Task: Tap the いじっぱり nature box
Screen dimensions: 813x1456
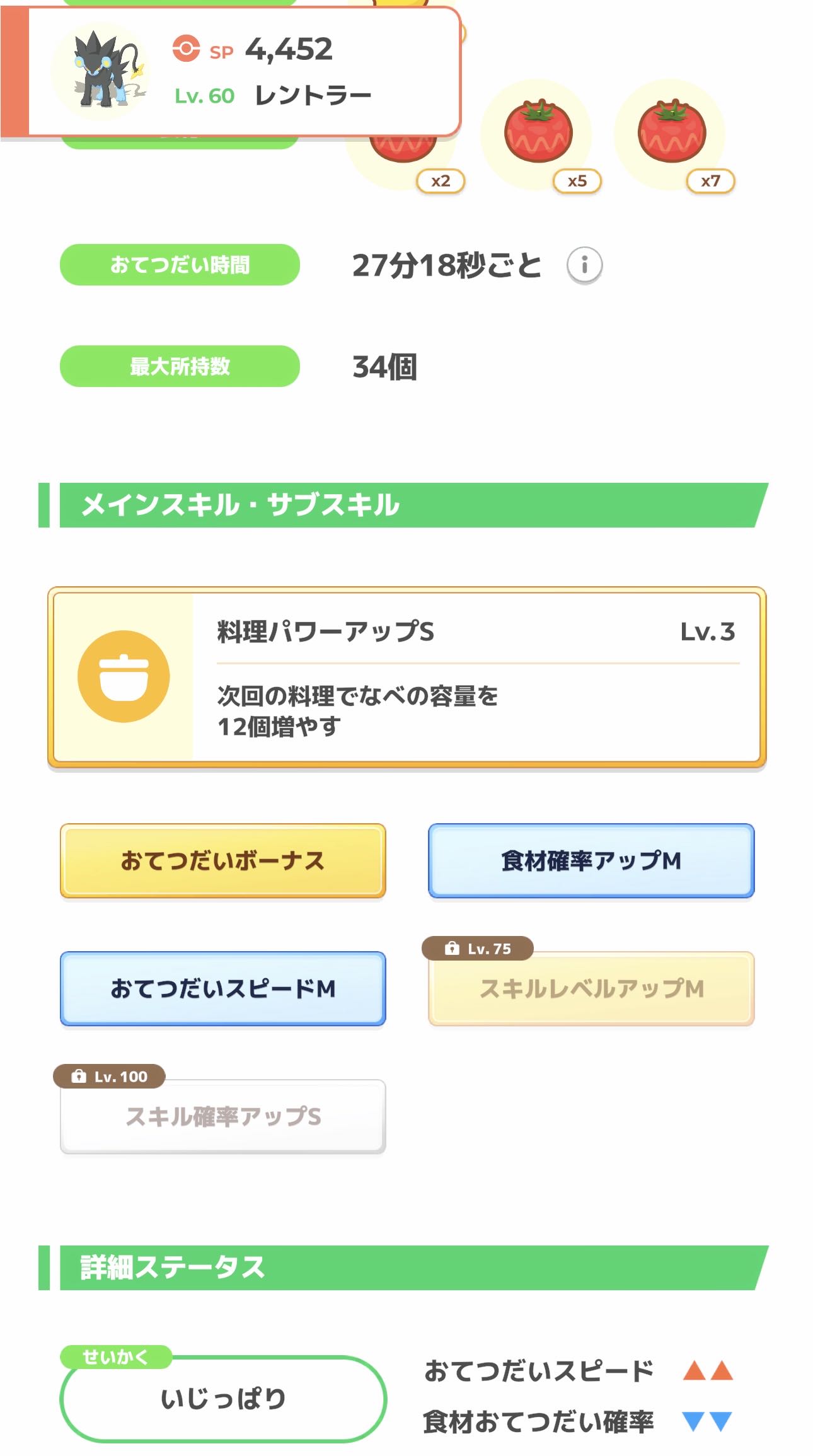Action: pos(223,1399)
